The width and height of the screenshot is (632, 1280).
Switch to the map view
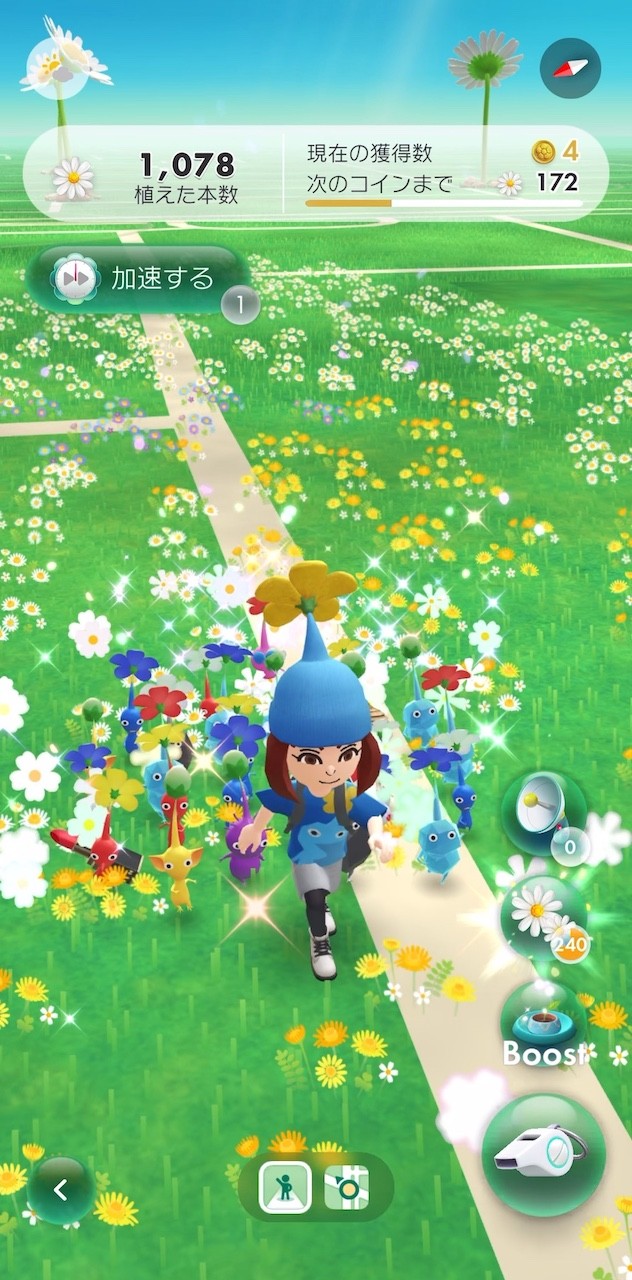[x=347, y=1188]
